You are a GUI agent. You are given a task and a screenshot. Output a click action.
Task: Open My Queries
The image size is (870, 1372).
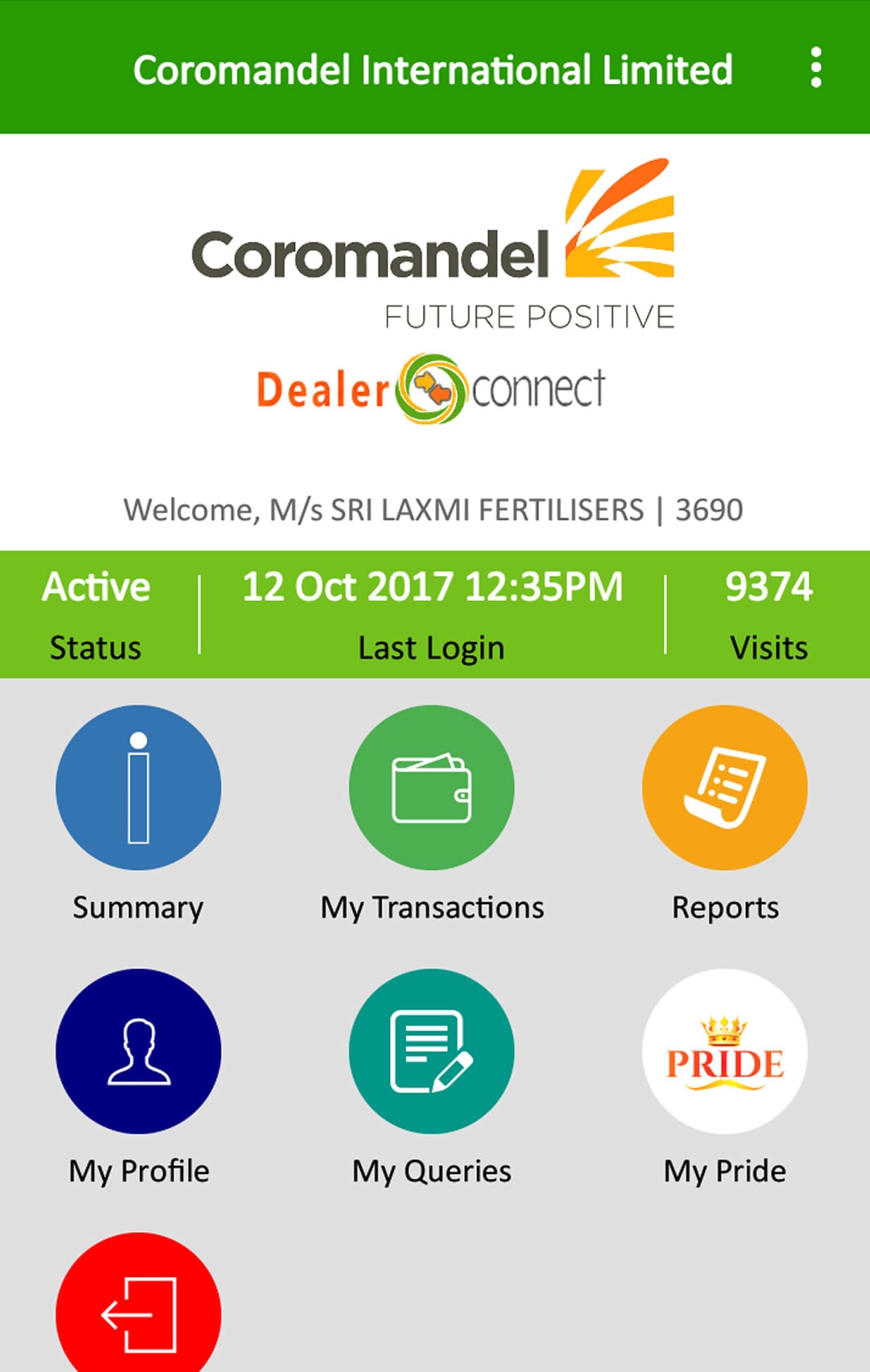pos(432,1051)
